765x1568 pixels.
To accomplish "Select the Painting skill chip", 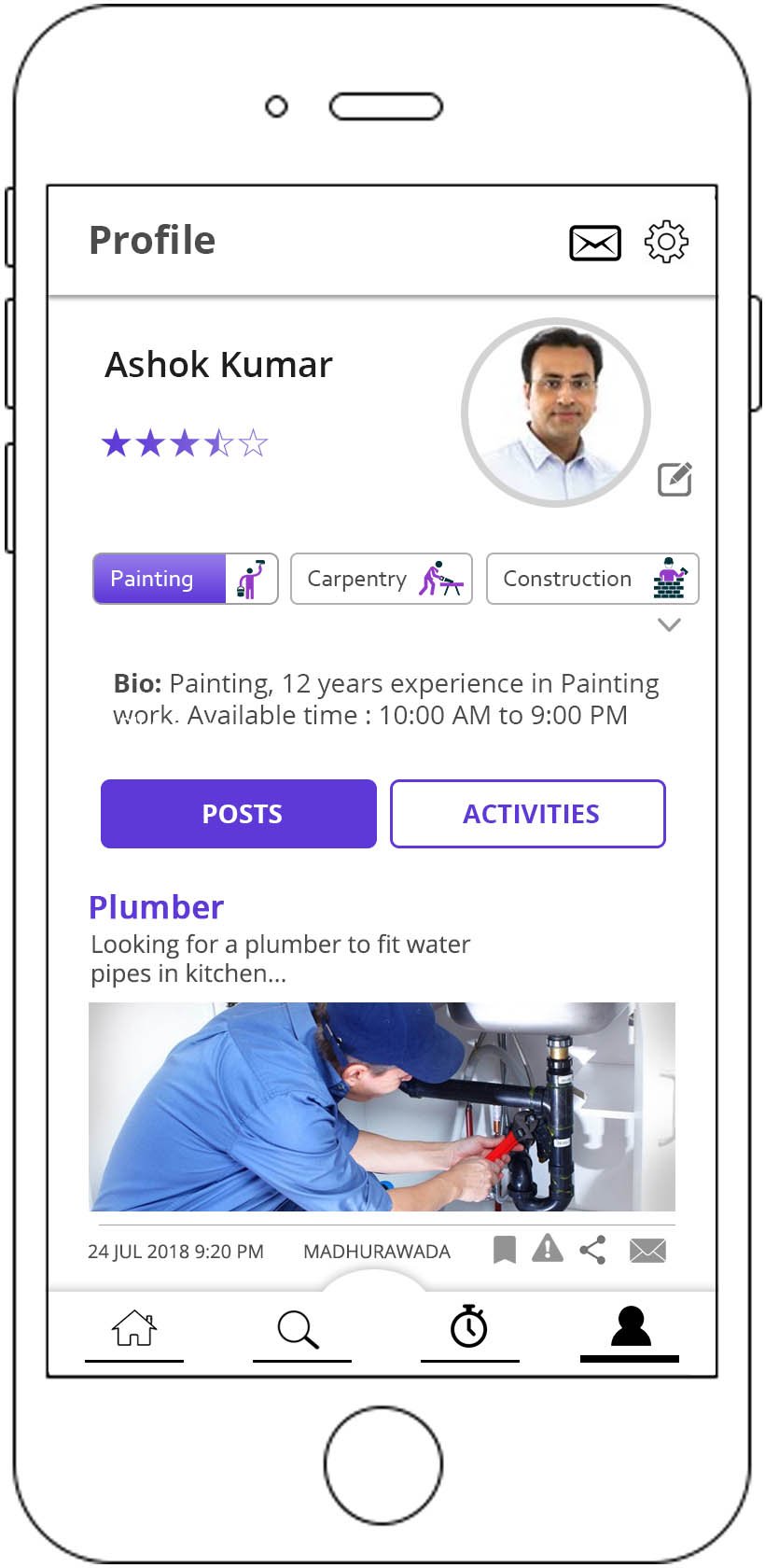I will click(185, 579).
